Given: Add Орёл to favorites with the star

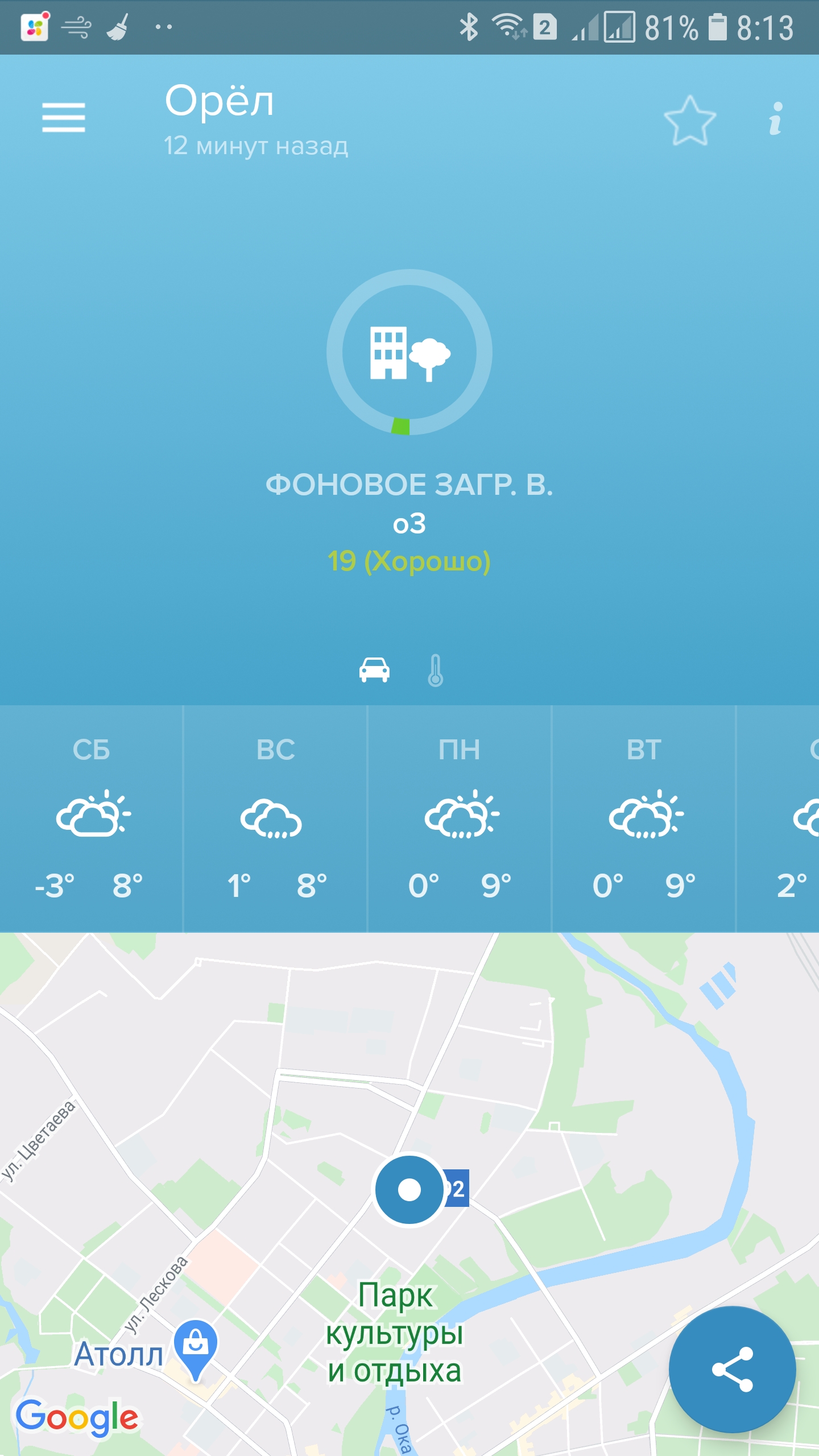Looking at the screenshot, I should click(x=690, y=121).
